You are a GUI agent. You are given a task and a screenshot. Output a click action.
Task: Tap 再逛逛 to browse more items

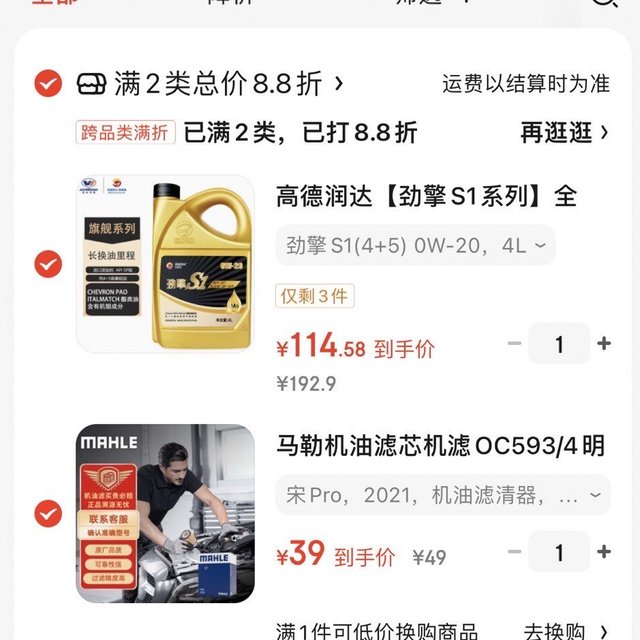[x=564, y=132]
